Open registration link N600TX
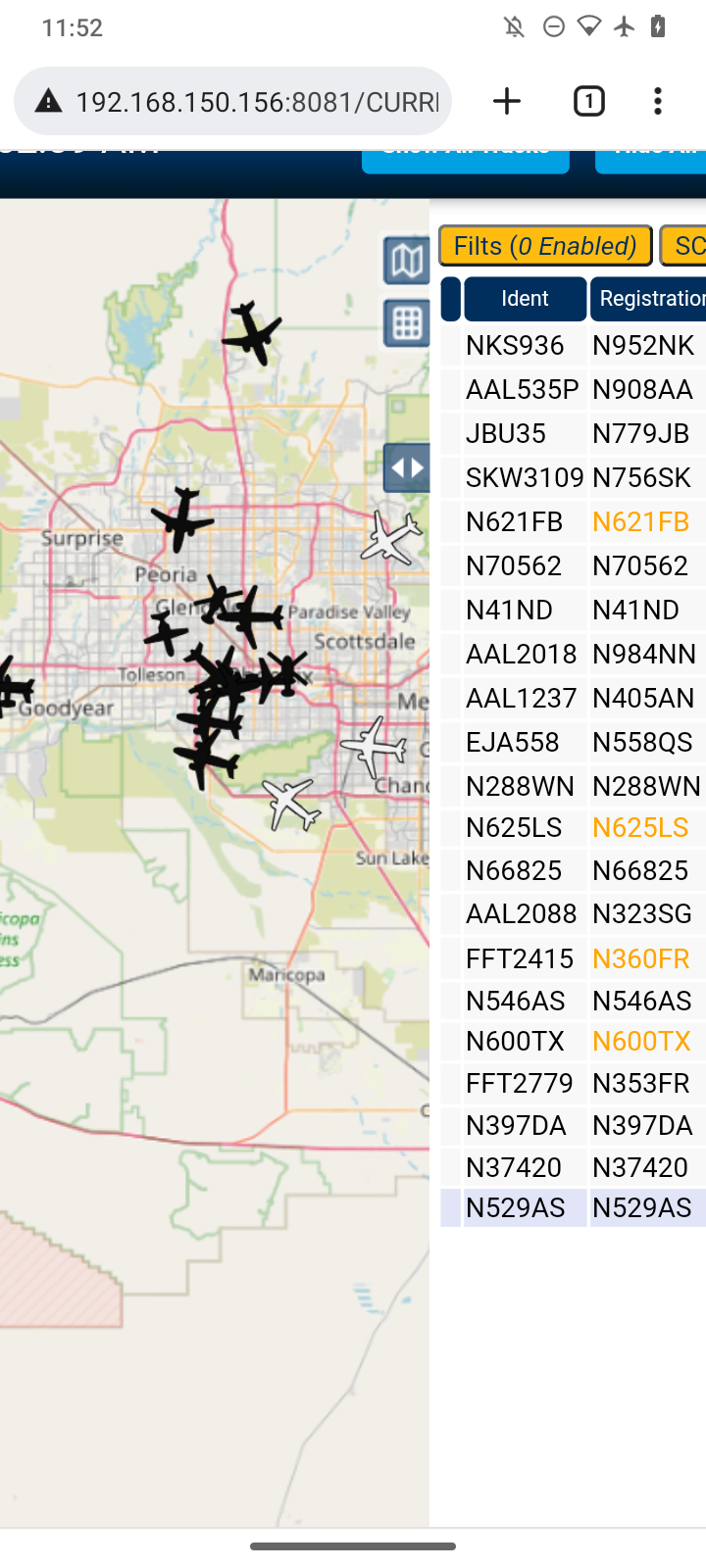Viewport: 706px width, 1568px height. [x=641, y=1041]
